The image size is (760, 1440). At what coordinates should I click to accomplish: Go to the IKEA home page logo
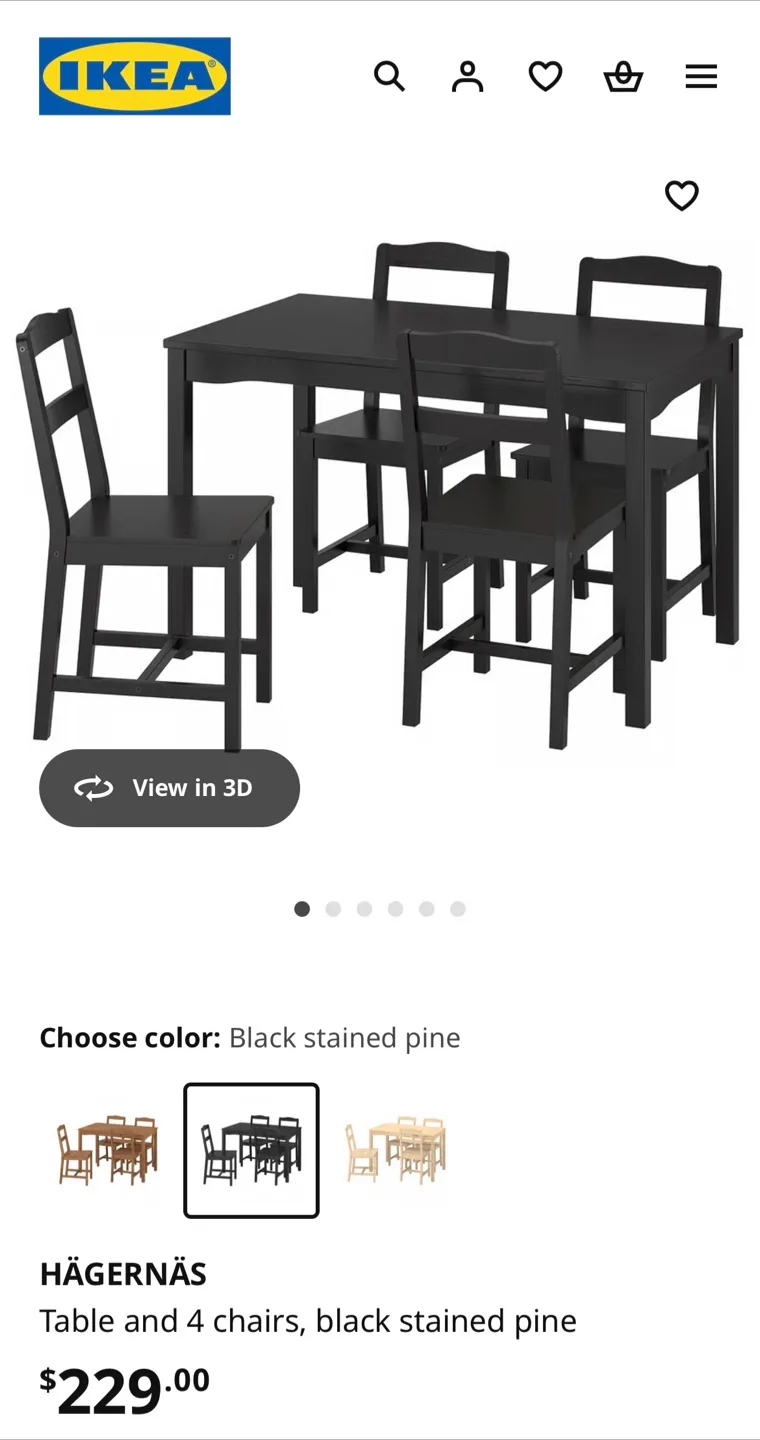pos(135,76)
